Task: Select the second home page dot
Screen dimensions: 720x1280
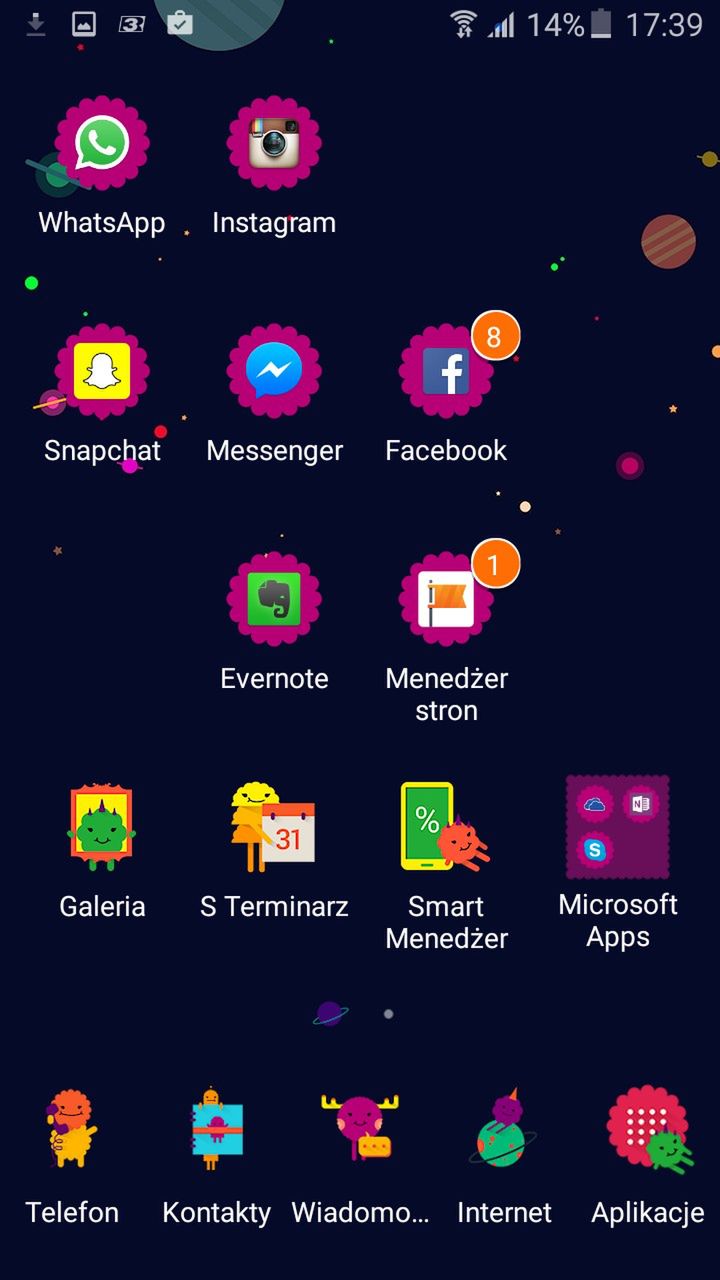Action: pos(388,1014)
